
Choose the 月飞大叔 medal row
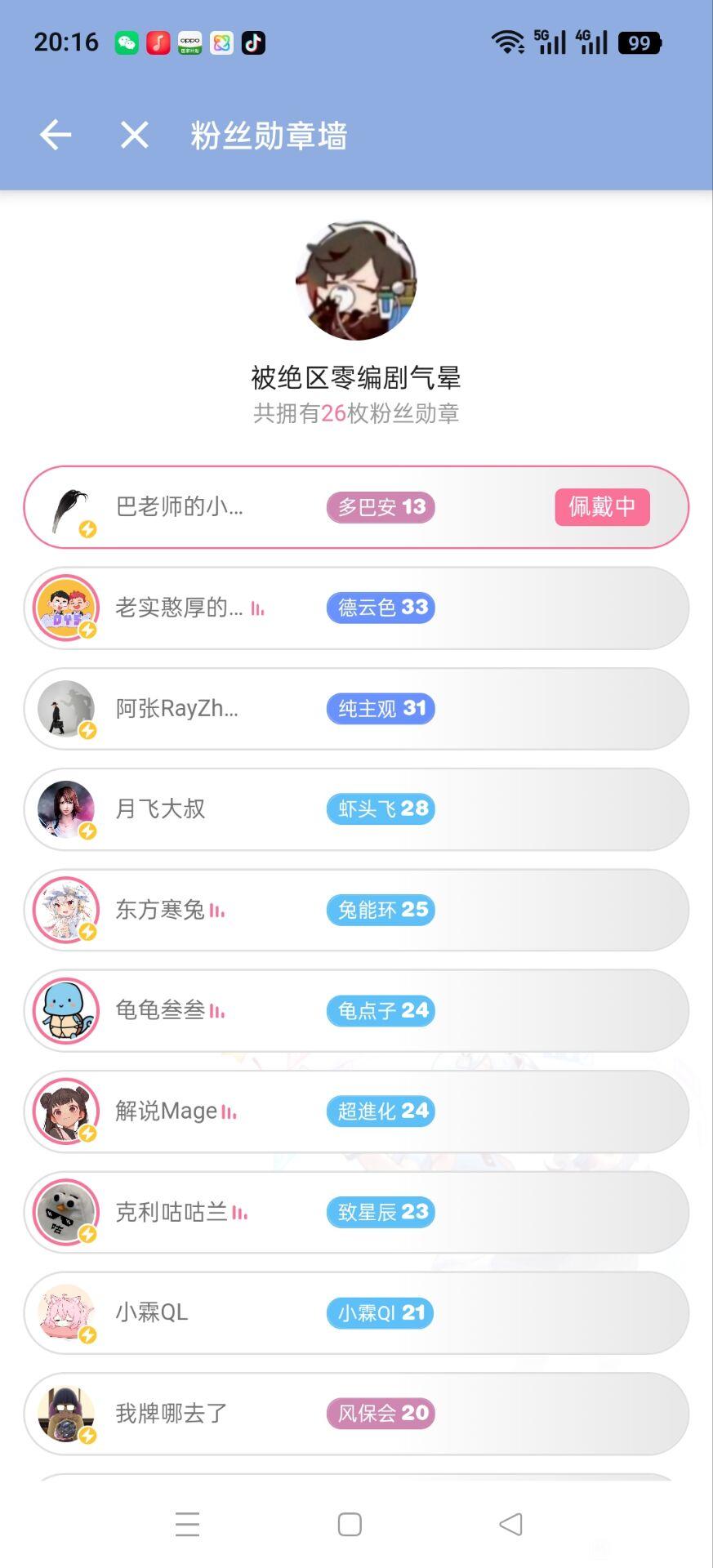[356, 809]
